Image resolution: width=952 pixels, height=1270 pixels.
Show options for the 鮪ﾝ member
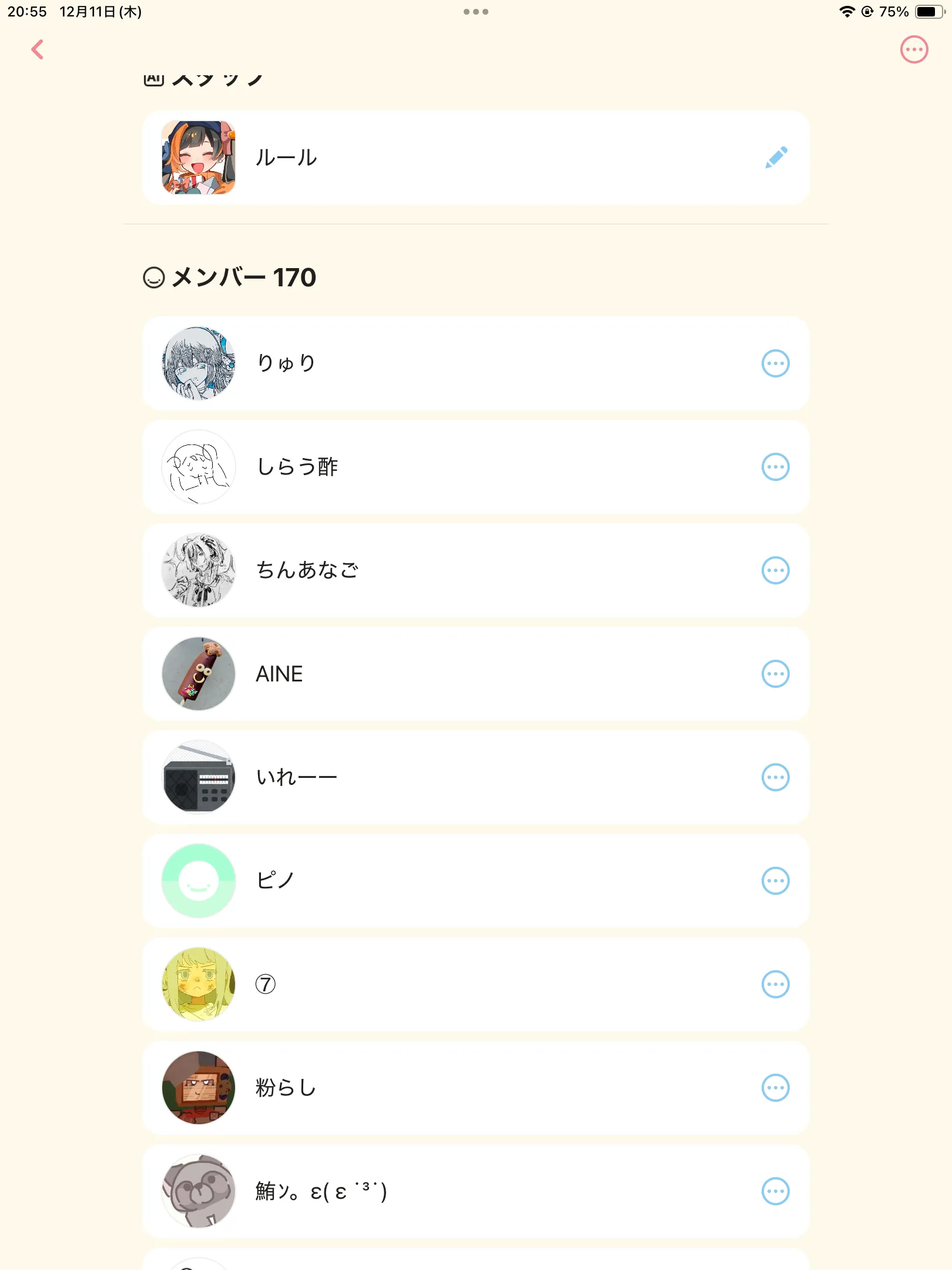click(775, 1191)
